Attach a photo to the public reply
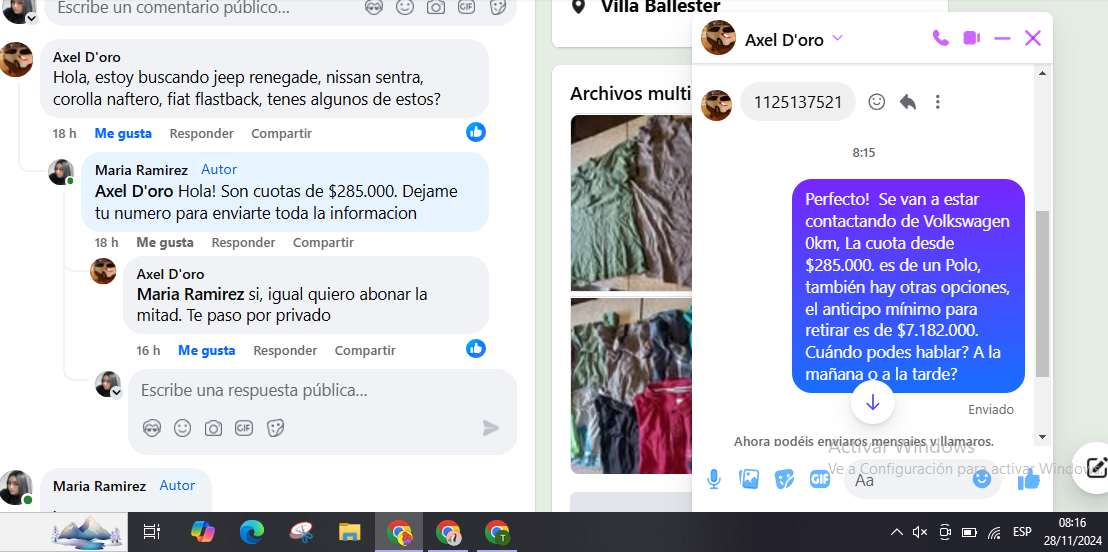The image size is (1108, 552). pos(213,428)
